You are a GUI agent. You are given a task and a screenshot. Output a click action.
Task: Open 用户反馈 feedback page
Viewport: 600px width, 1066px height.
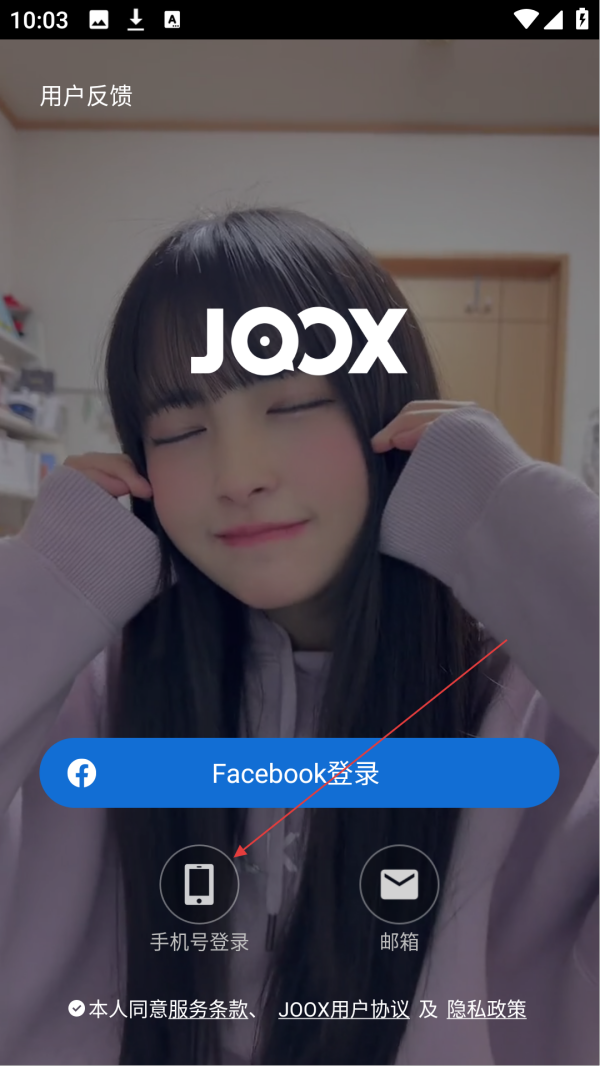(86, 96)
